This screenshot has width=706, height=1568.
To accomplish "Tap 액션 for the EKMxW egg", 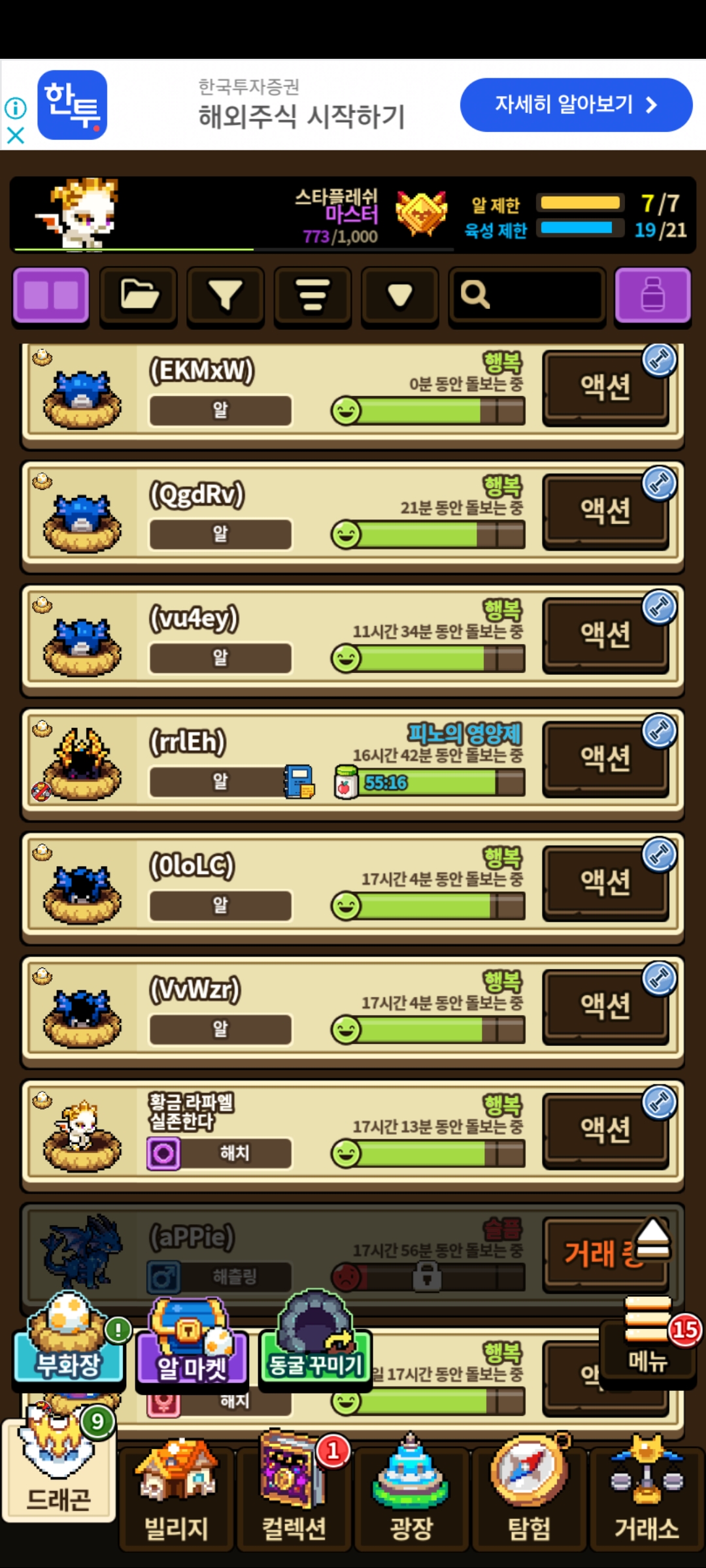I will pyautogui.click(x=605, y=387).
